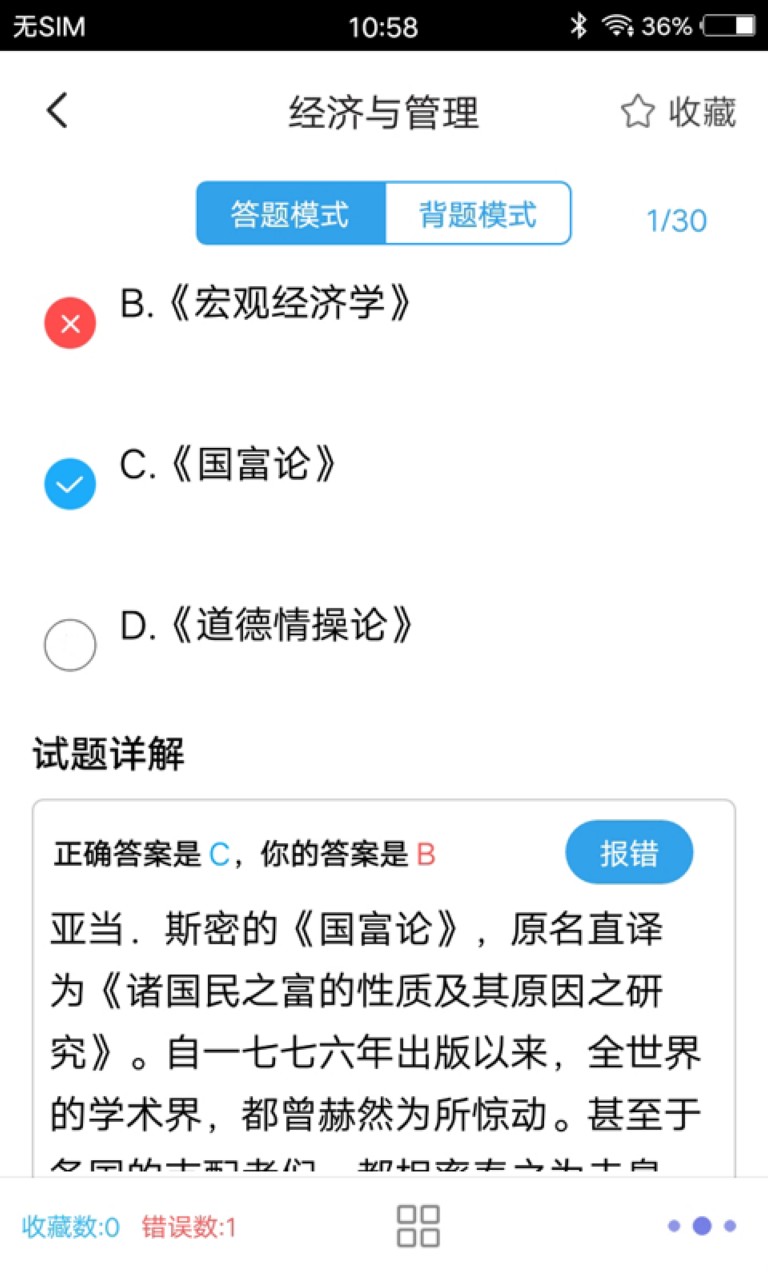Tap the blue checkmark icon beside option C
This screenshot has height=1280, width=768.
[x=69, y=483]
